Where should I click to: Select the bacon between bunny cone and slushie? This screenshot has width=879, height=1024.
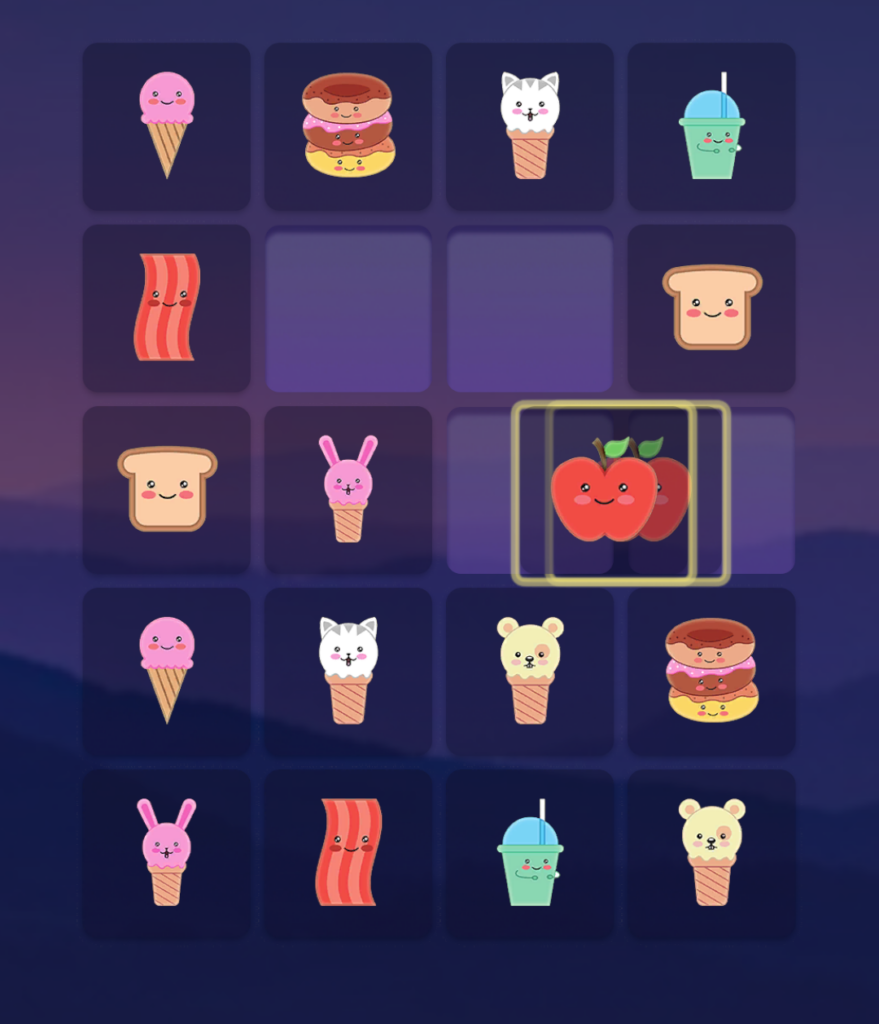pyautogui.click(x=348, y=853)
